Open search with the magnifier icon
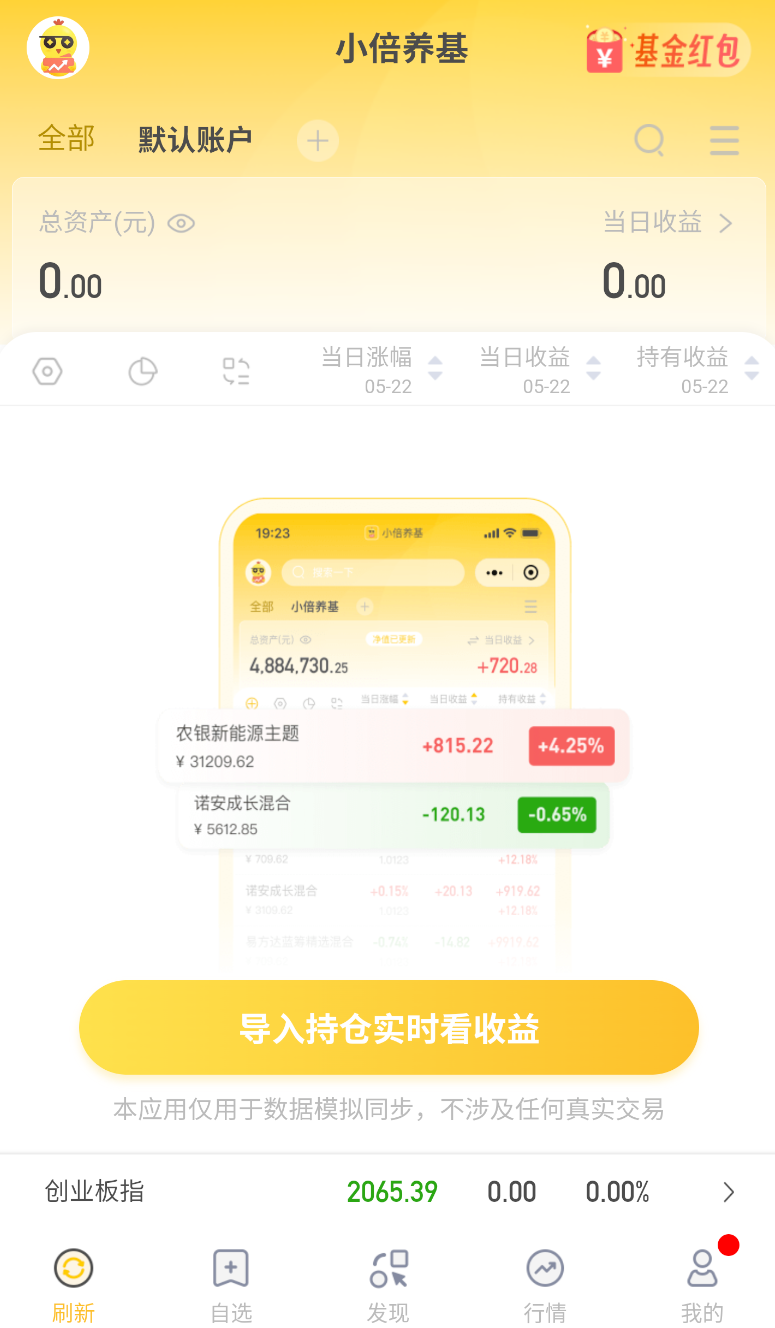Image resolution: width=775 pixels, height=1328 pixels. (649, 140)
